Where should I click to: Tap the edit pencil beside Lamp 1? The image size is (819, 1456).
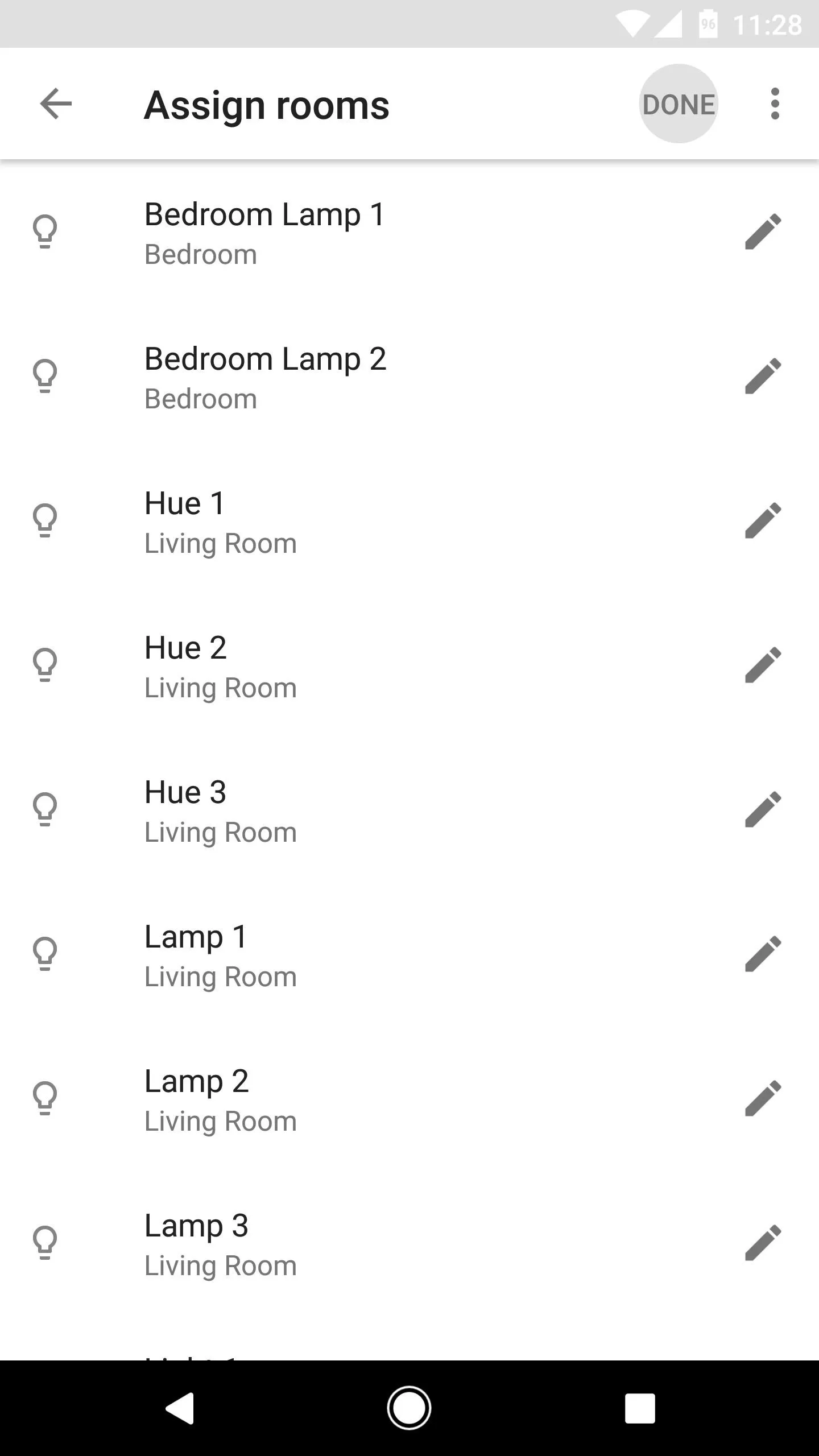pos(763,954)
